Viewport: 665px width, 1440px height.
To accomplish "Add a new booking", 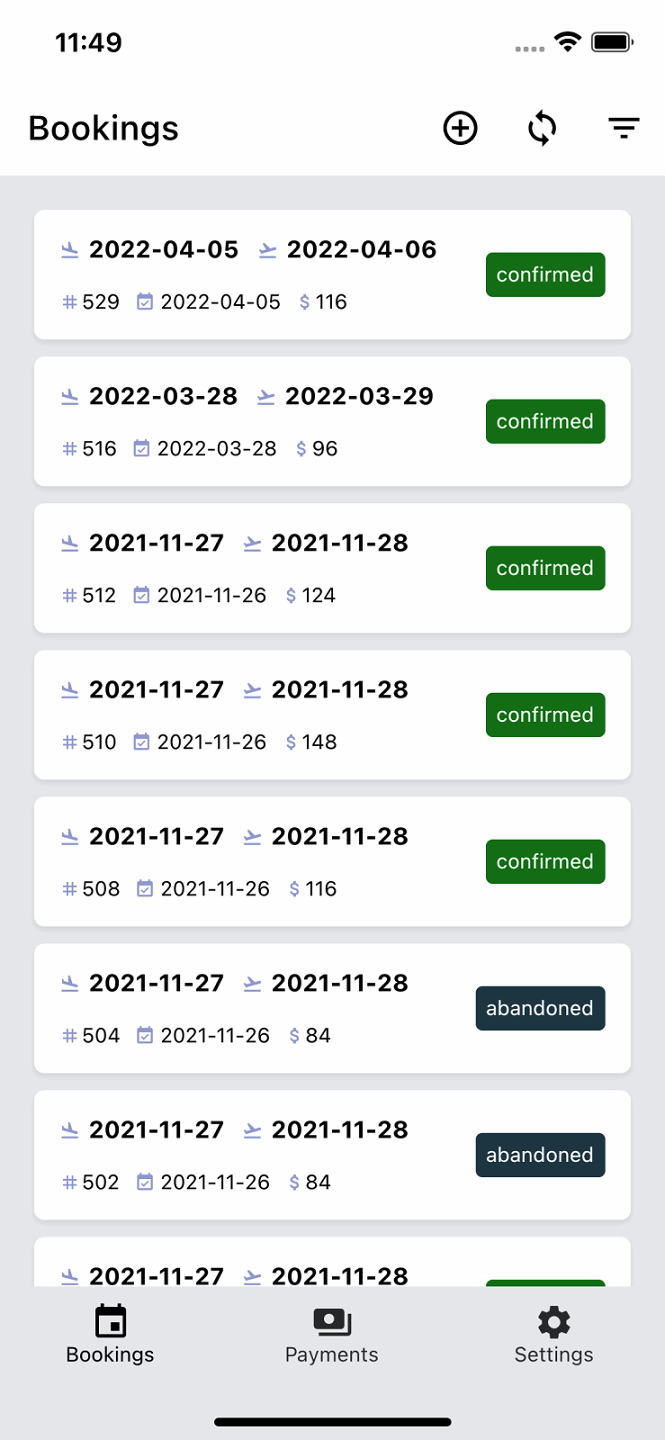I will pos(460,128).
